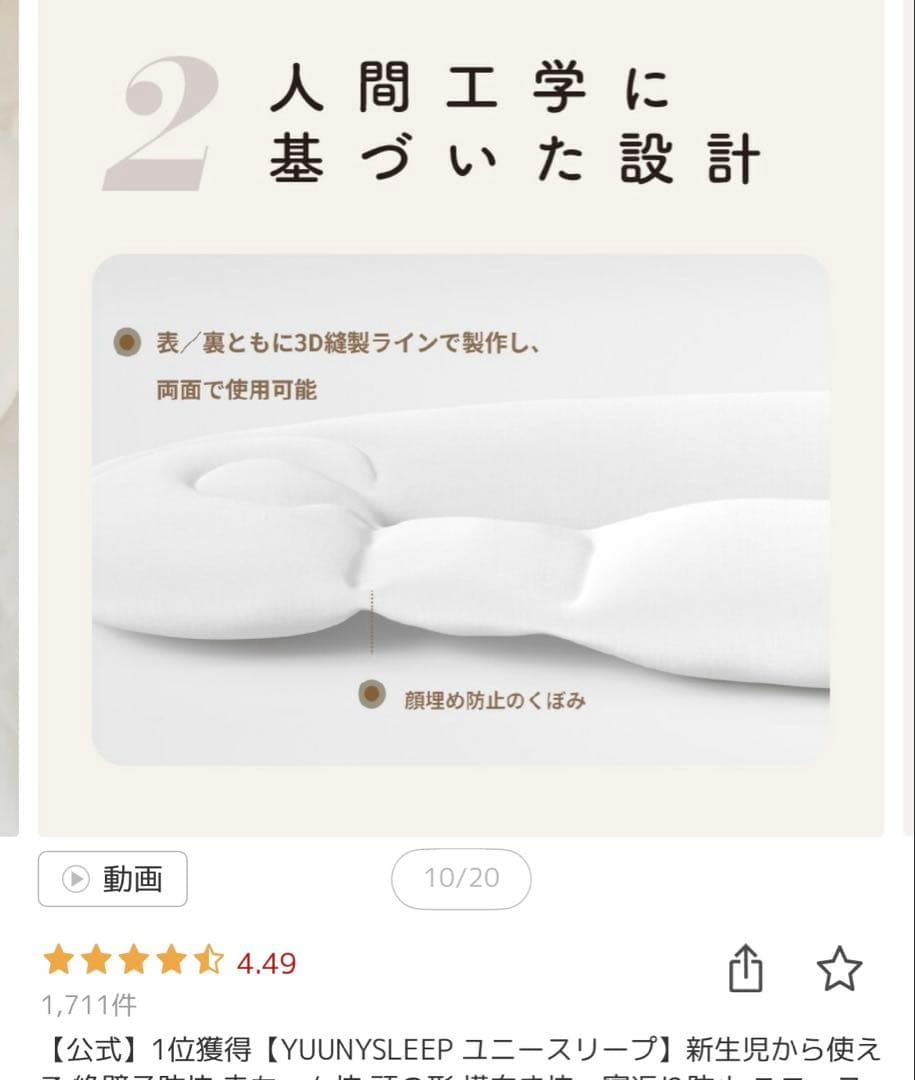Open the image gallery position indicator
915x1080 pixels.
pyautogui.click(x=461, y=878)
